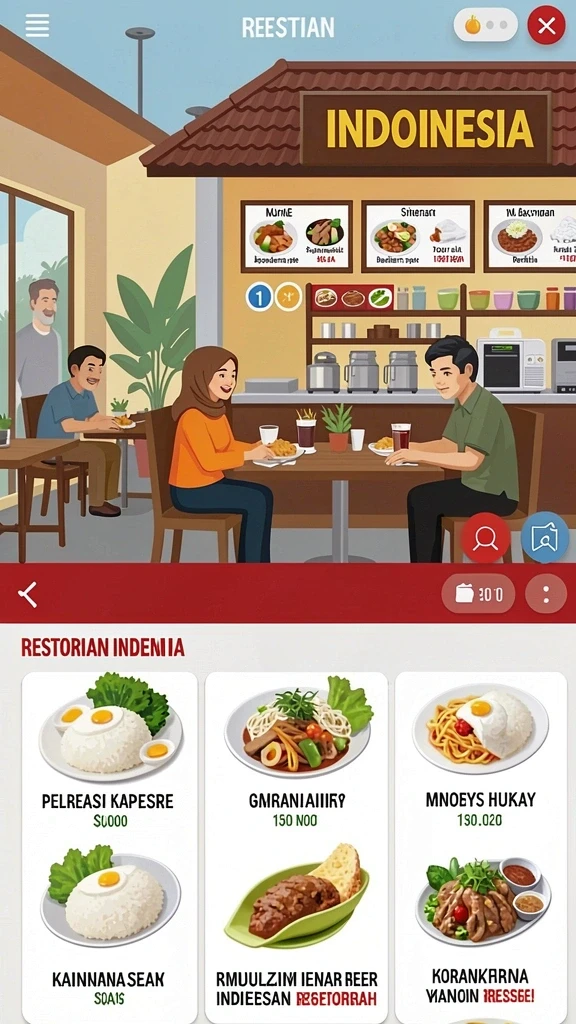Screen dimensions: 576x1024
Task: Open the hamburger menu
Action: click(x=37, y=25)
